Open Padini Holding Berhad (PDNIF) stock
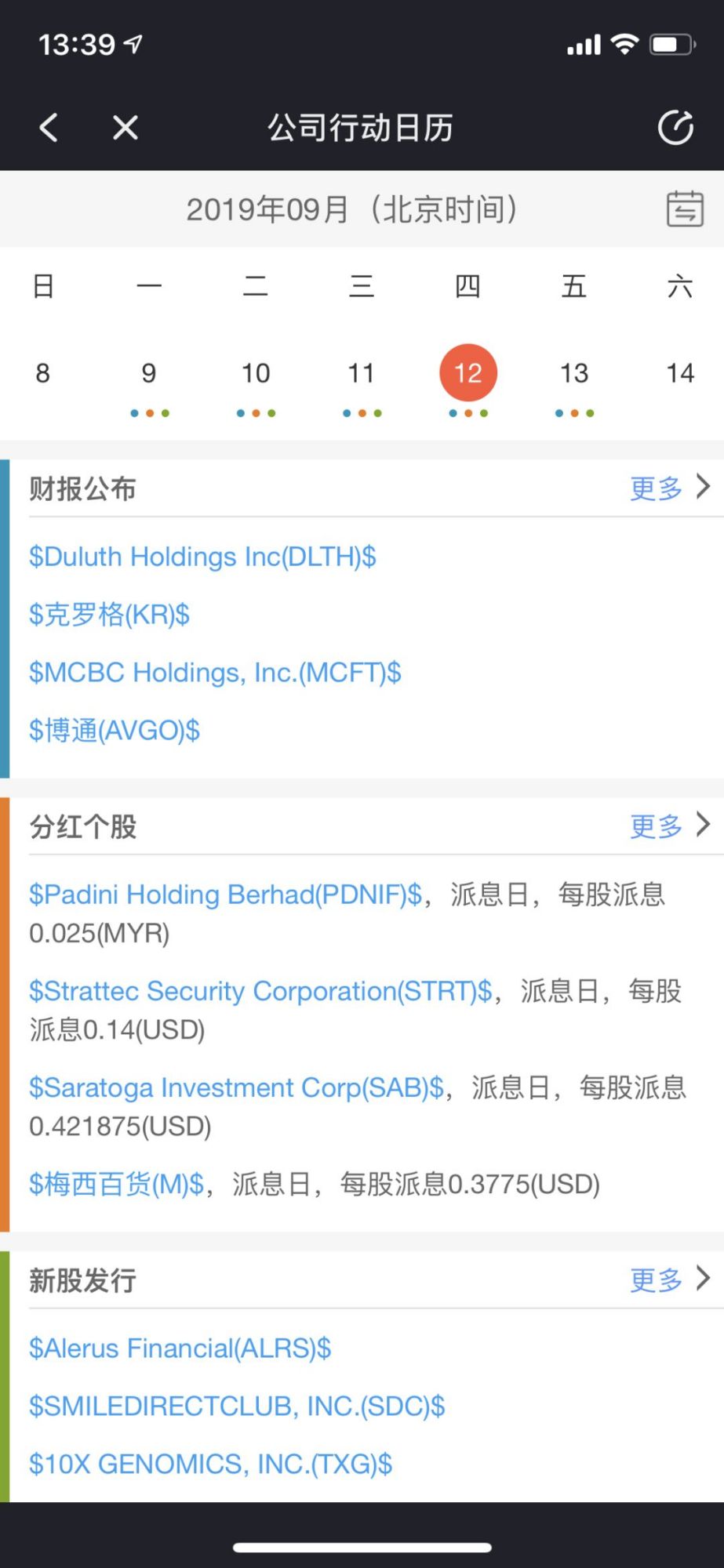The width and height of the screenshot is (724, 1568). (226, 895)
